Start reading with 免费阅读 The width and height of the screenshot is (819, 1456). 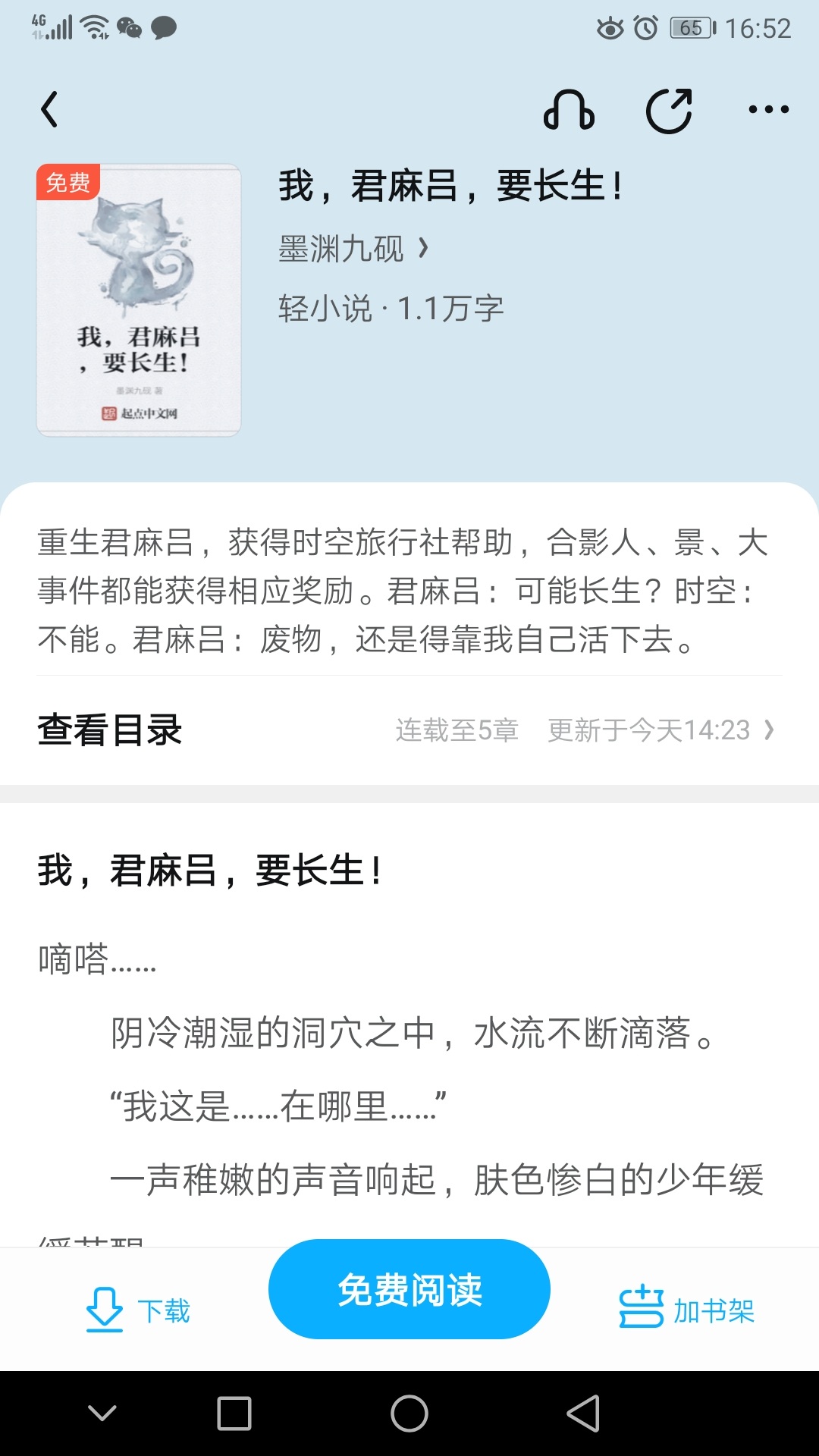pyautogui.click(x=409, y=1289)
